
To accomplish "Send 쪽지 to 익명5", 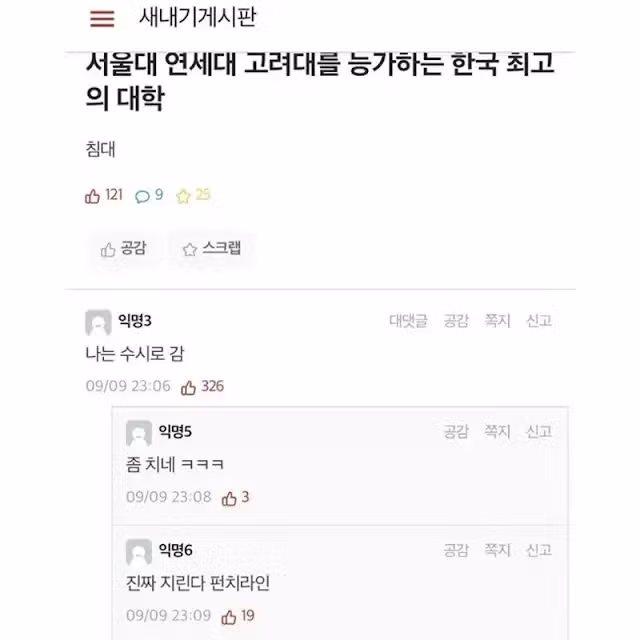I will pos(498,432).
